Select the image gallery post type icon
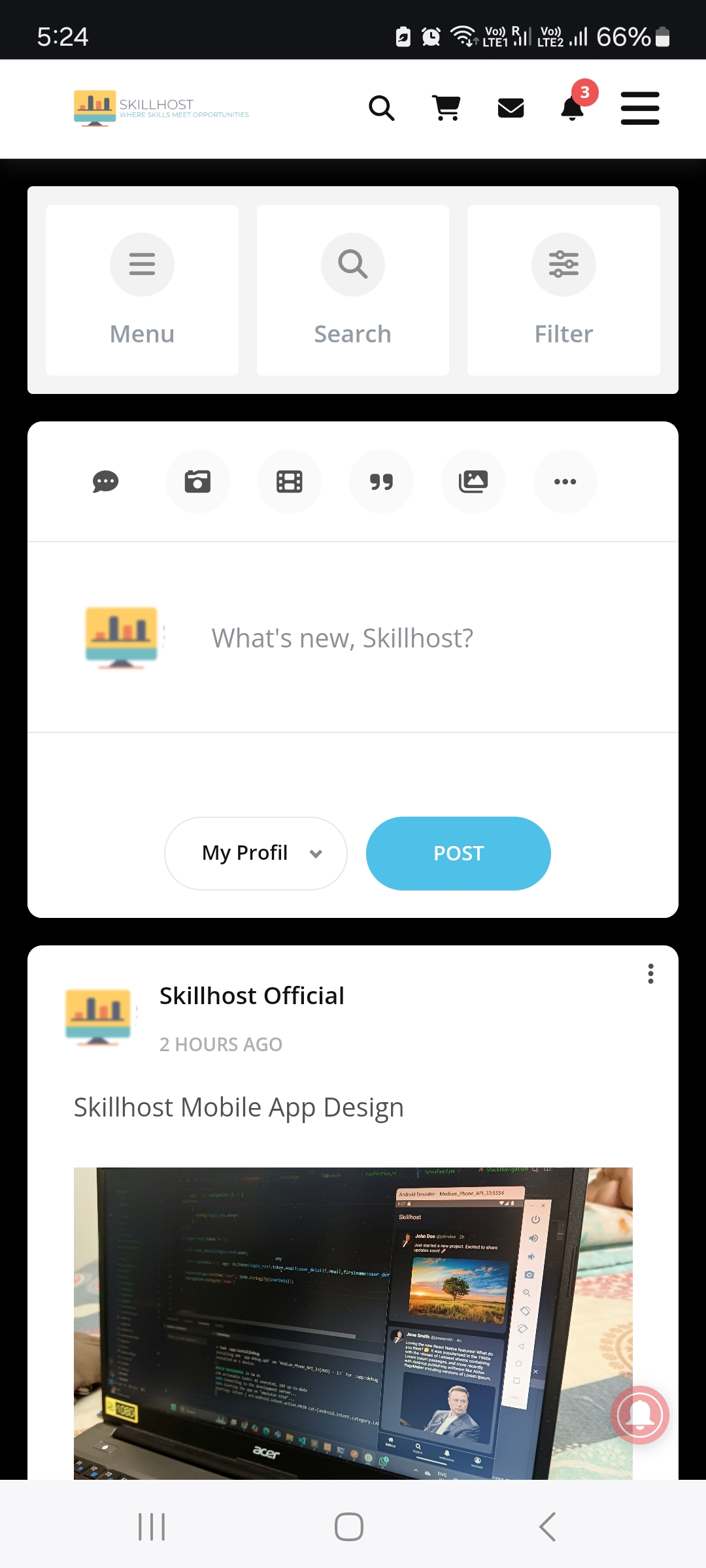Image resolution: width=706 pixels, height=1568 pixels. [x=473, y=482]
